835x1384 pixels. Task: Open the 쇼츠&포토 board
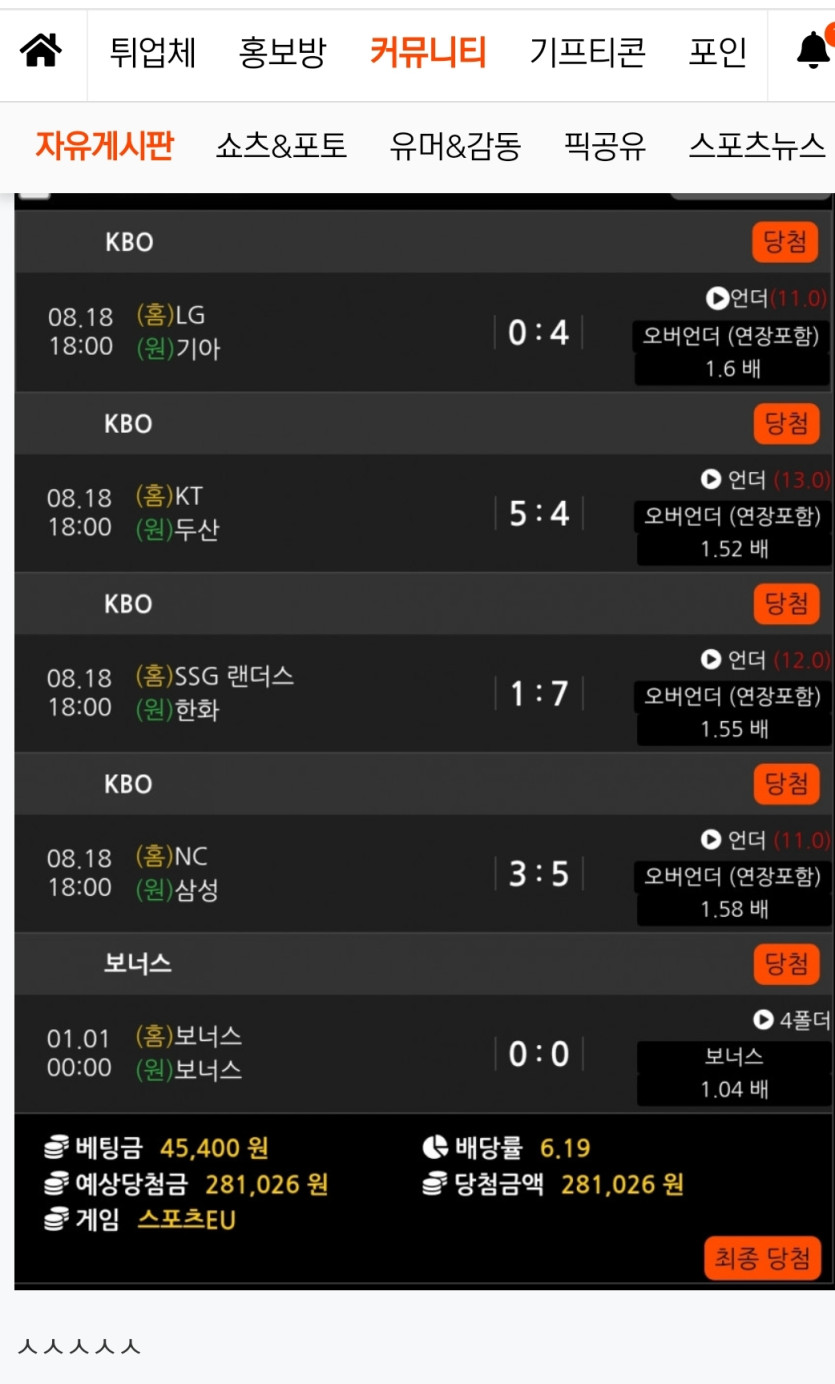tap(281, 147)
